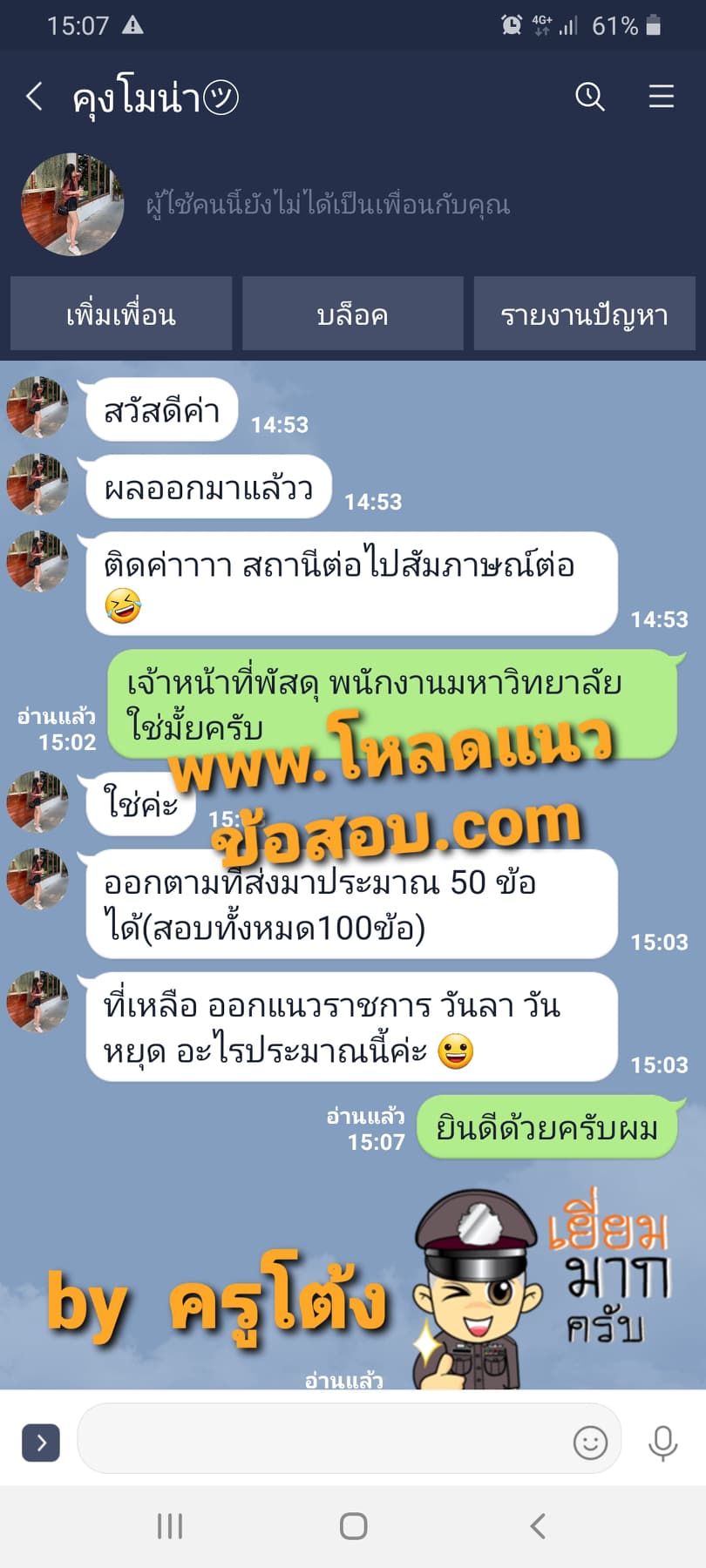Open the emoji and sticker picker
The height and width of the screenshot is (1568, 706).
click(590, 1443)
